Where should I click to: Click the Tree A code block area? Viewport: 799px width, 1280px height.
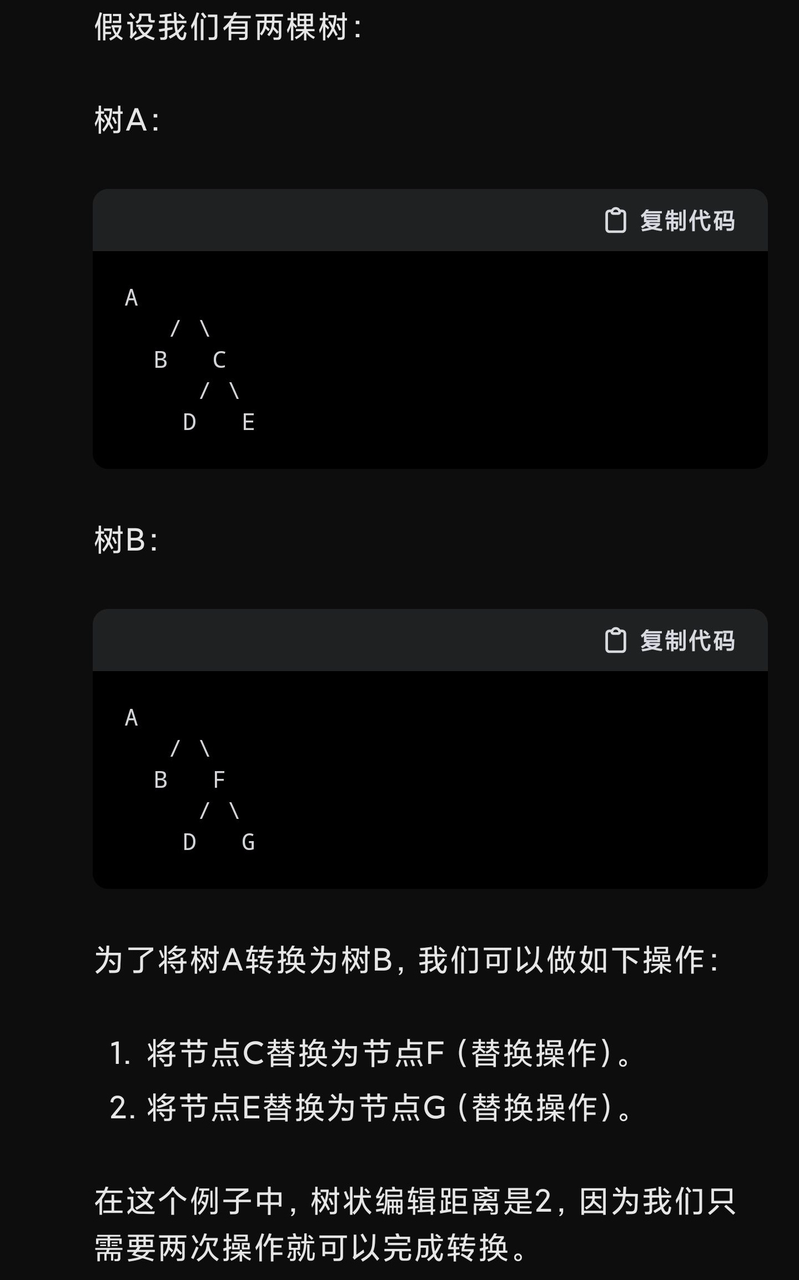click(x=430, y=360)
